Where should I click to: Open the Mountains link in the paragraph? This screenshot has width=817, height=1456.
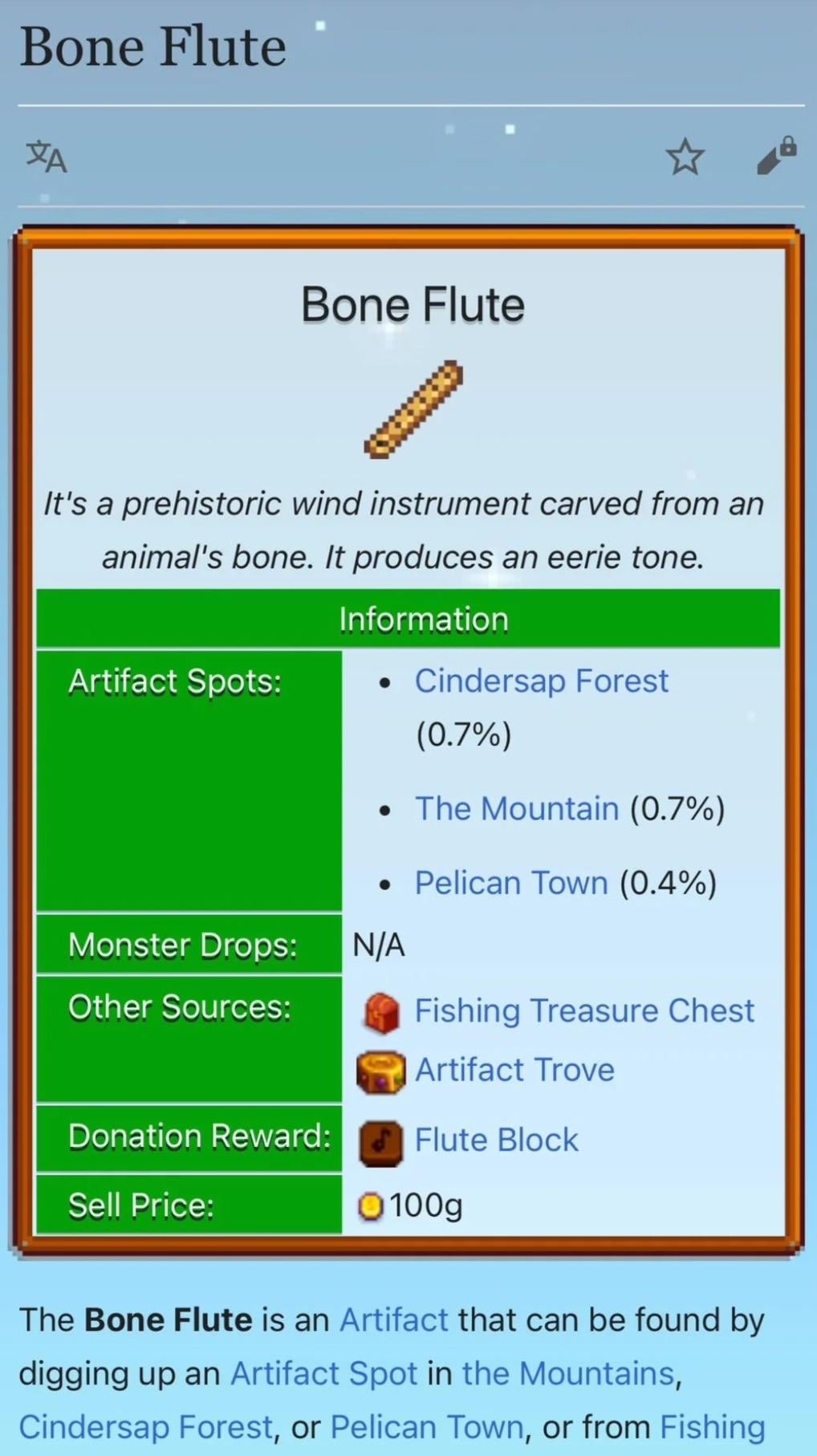point(568,1373)
